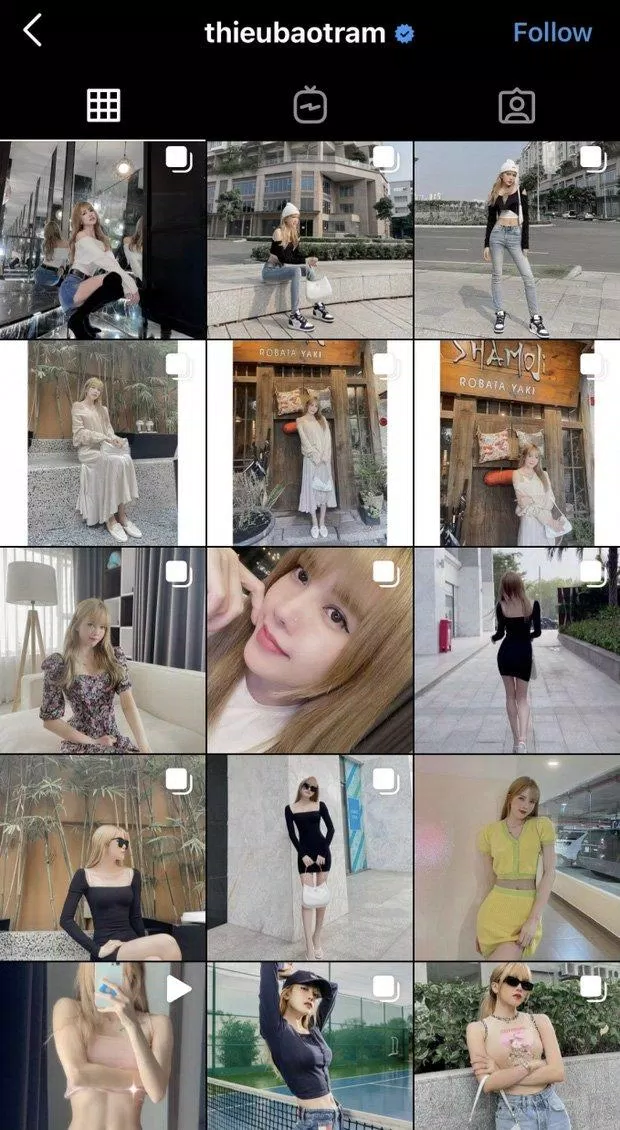Switch to the IGTV videos tab
The image size is (620, 1130).
coord(310,105)
